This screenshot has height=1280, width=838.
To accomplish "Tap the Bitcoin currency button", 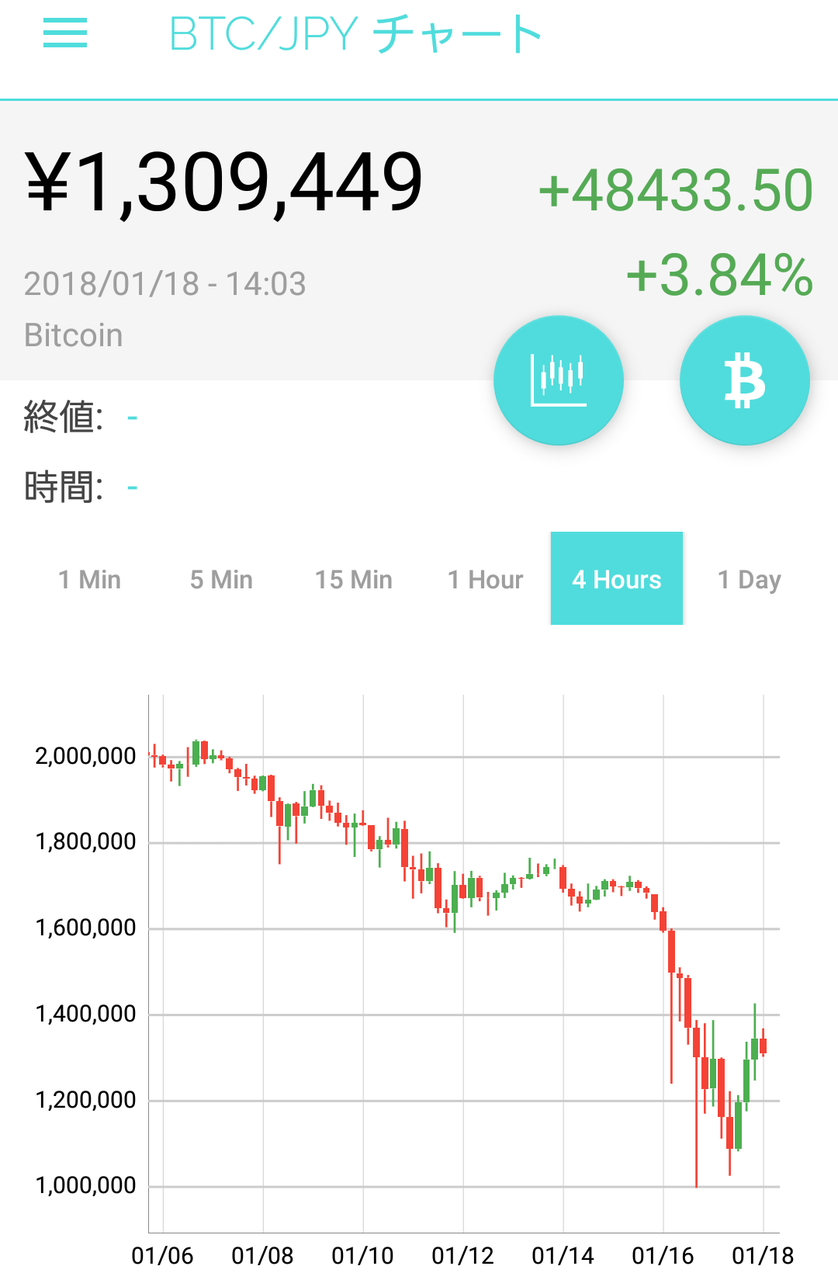I will pyautogui.click(x=744, y=380).
